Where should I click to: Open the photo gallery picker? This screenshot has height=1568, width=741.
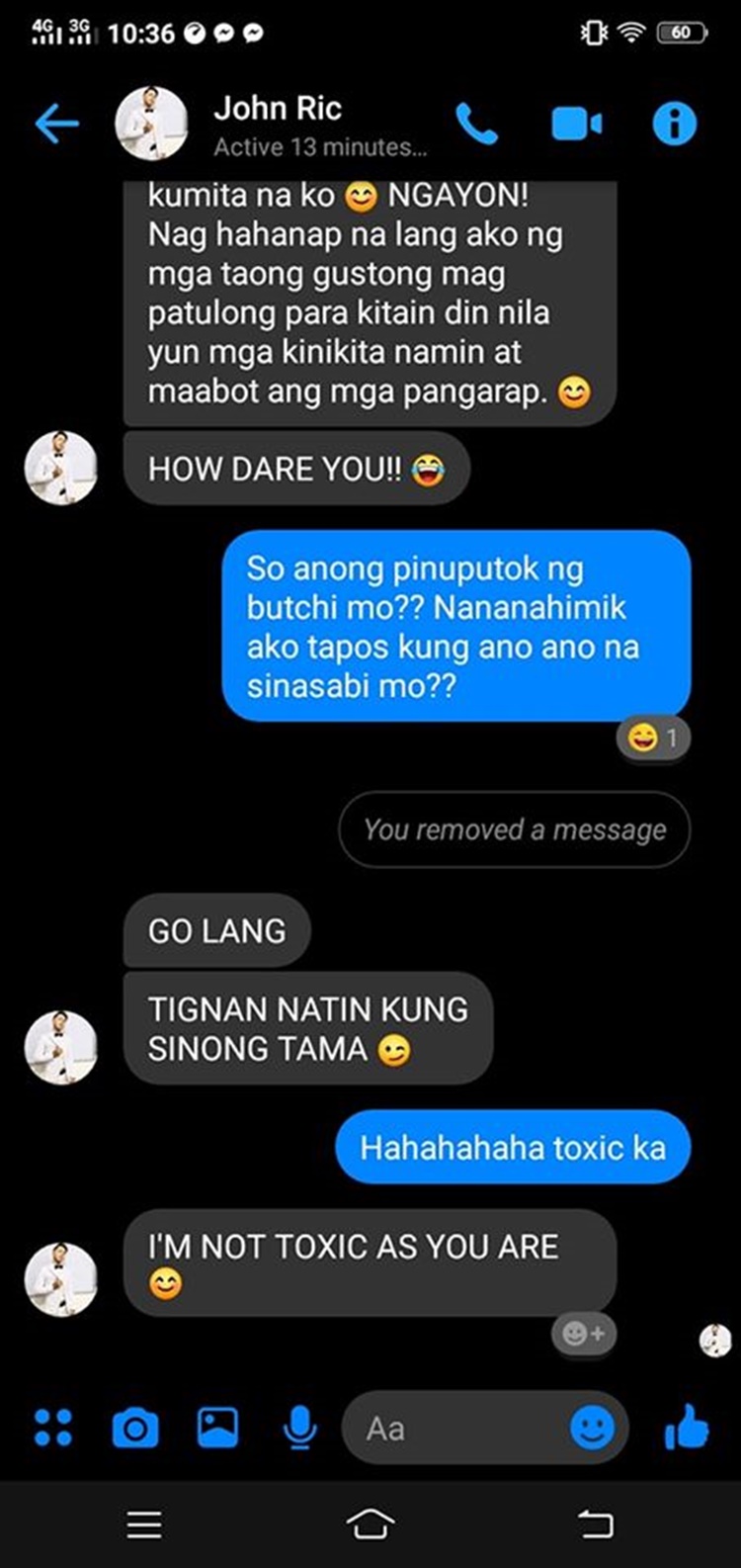pyautogui.click(x=217, y=1428)
